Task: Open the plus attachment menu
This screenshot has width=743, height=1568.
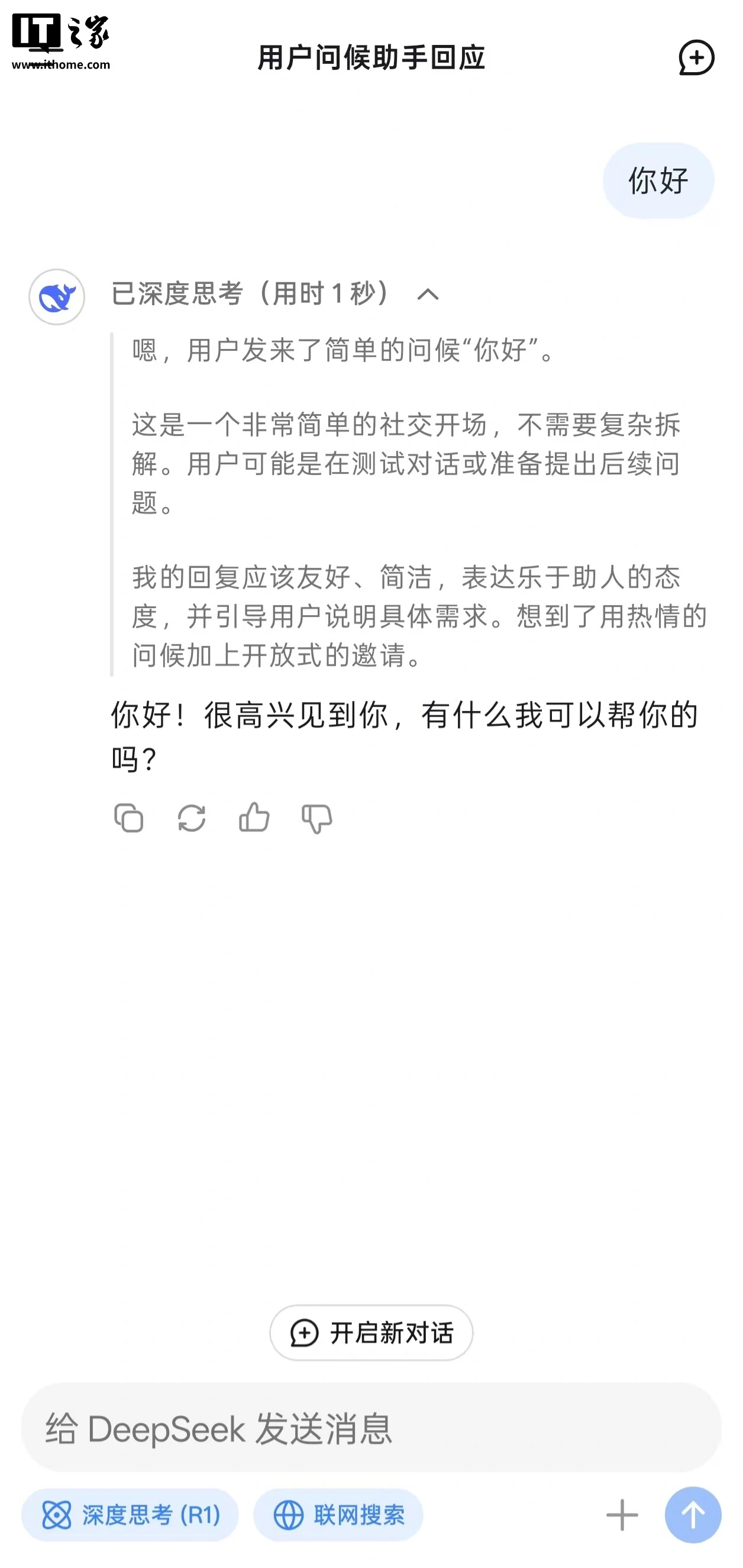Action: point(622,1515)
